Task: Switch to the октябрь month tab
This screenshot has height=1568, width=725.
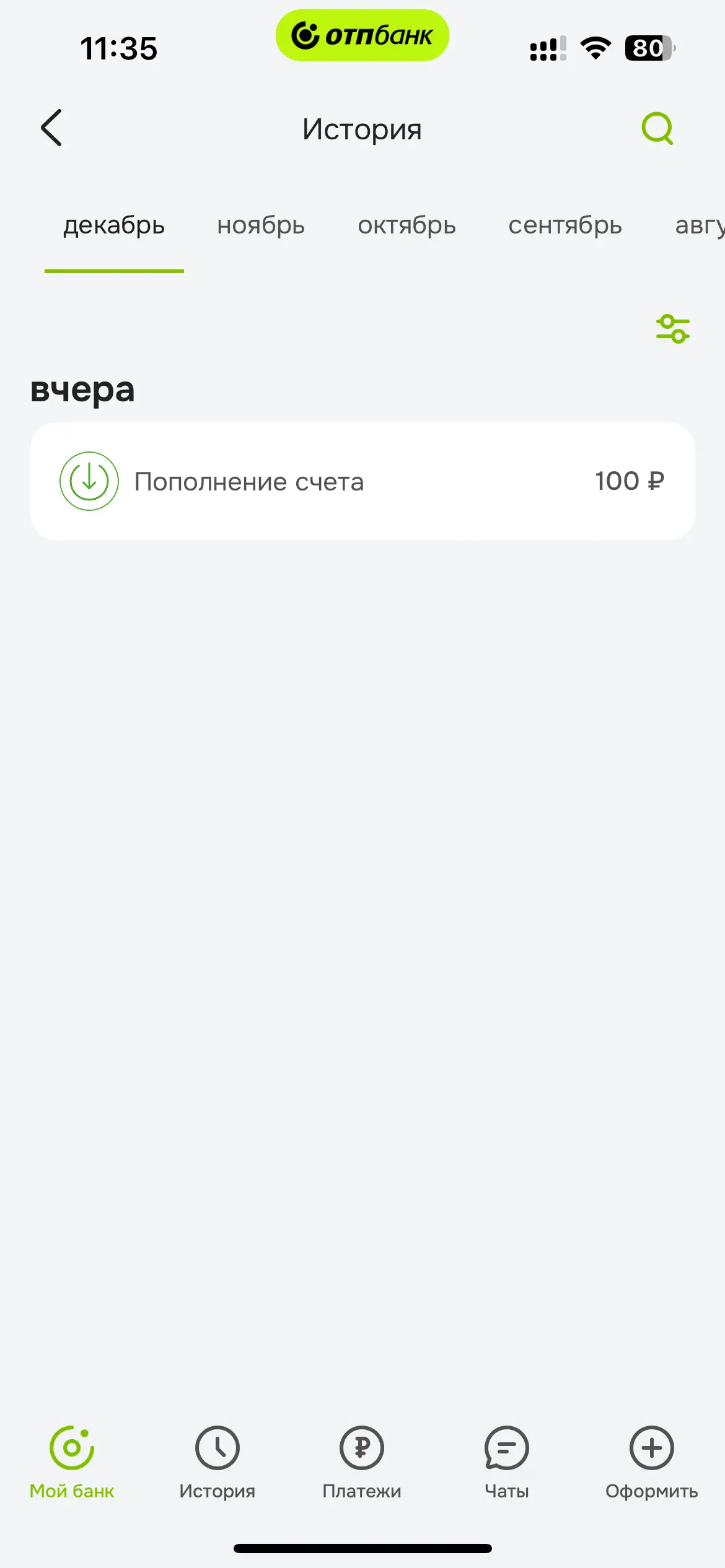Action: coord(406,225)
